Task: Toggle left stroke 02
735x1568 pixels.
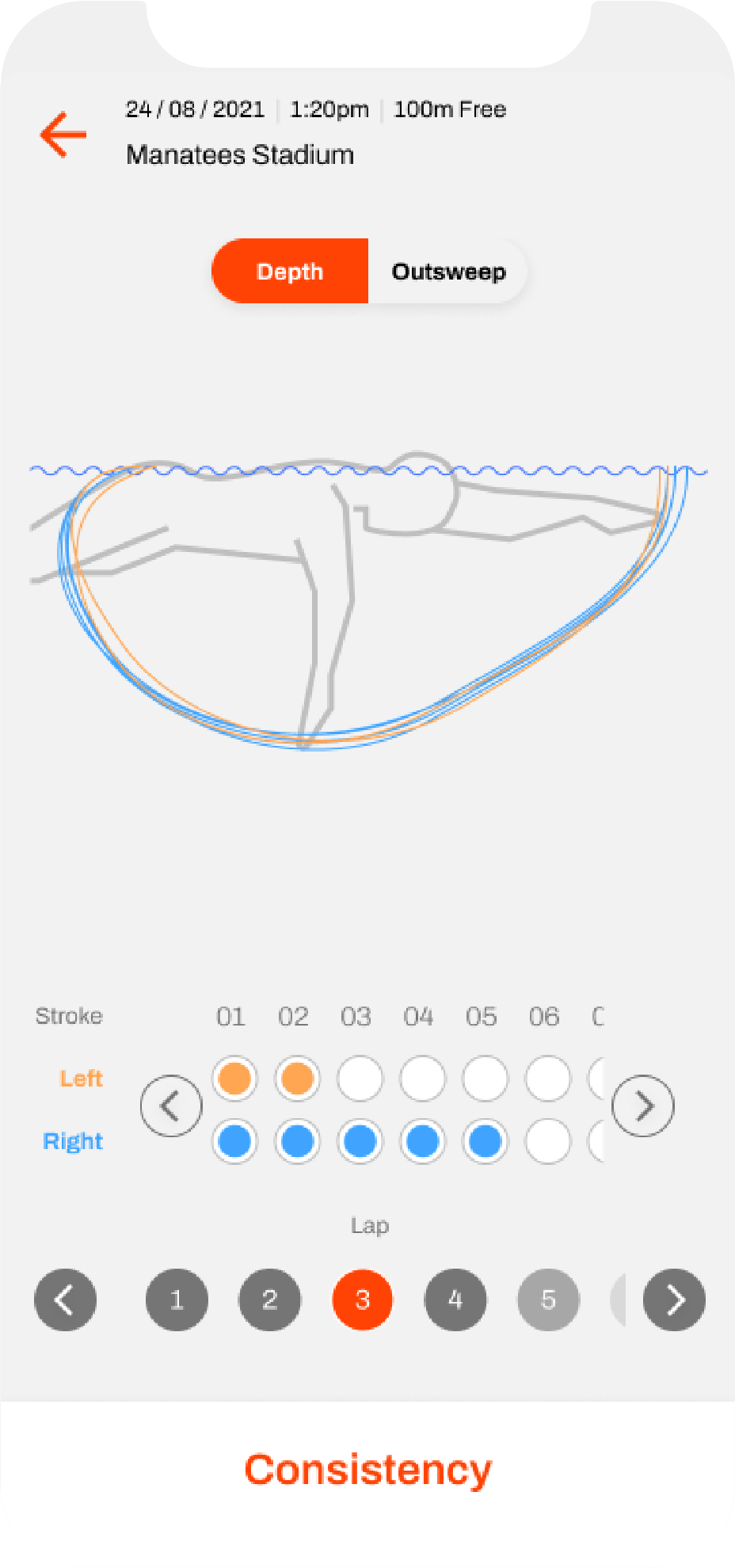Action: point(297,1079)
